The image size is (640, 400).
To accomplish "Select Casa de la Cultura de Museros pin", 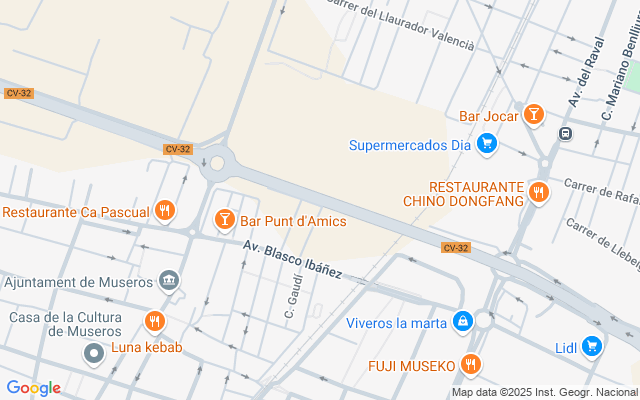I will coord(93,353).
